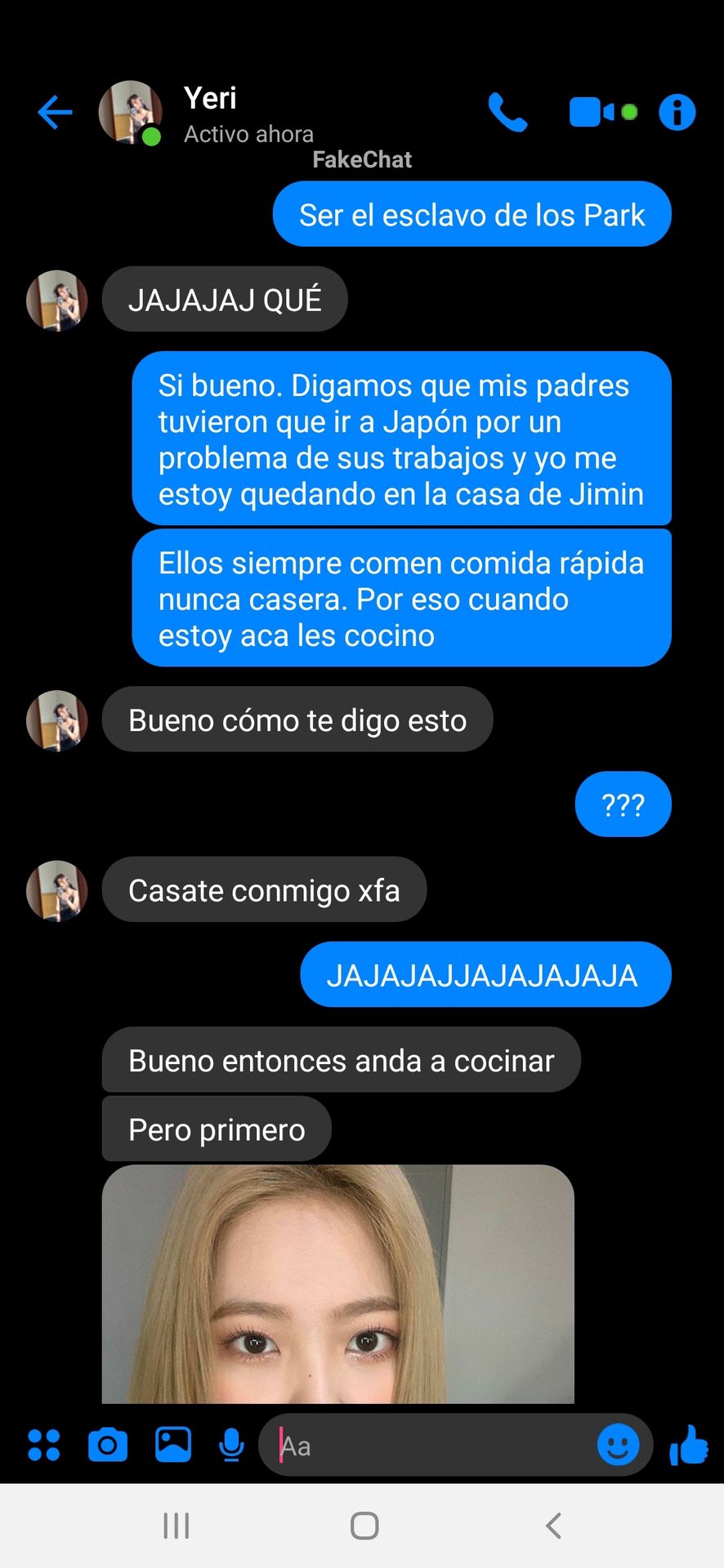Screen dimensions: 724x1568
Task: Open the camera to take a photo
Action: click(108, 1445)
